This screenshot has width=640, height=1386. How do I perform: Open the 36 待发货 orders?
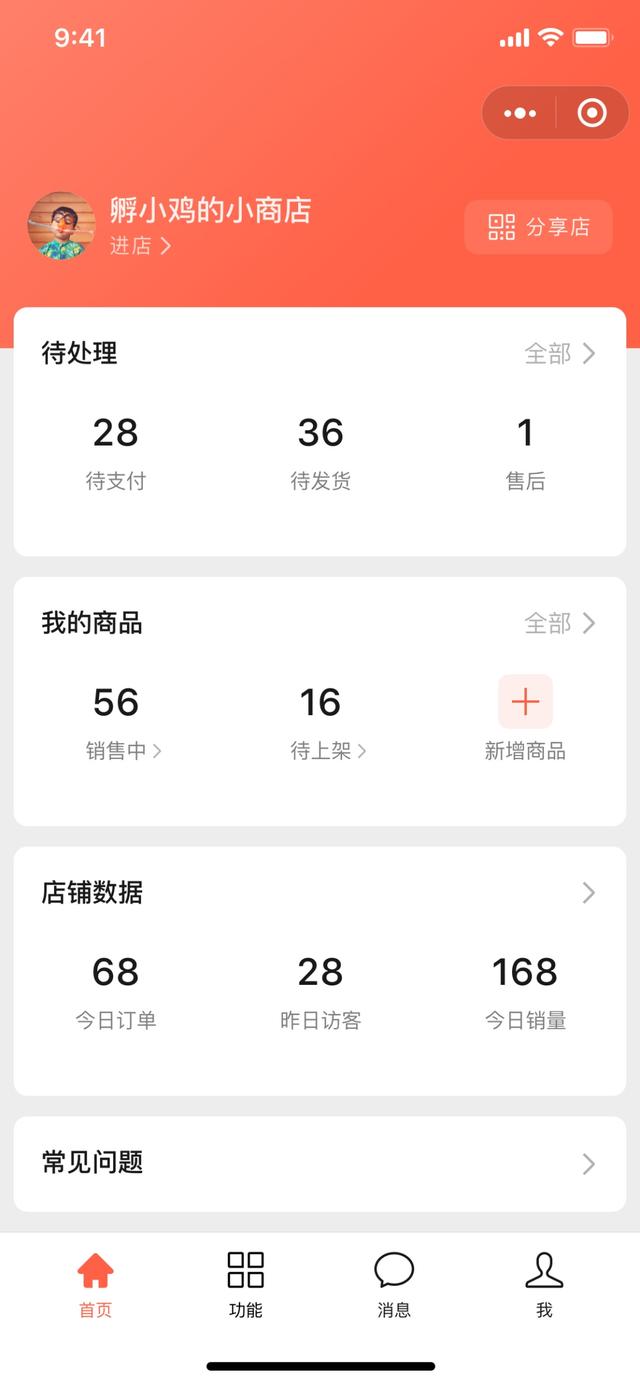(320, 452)
